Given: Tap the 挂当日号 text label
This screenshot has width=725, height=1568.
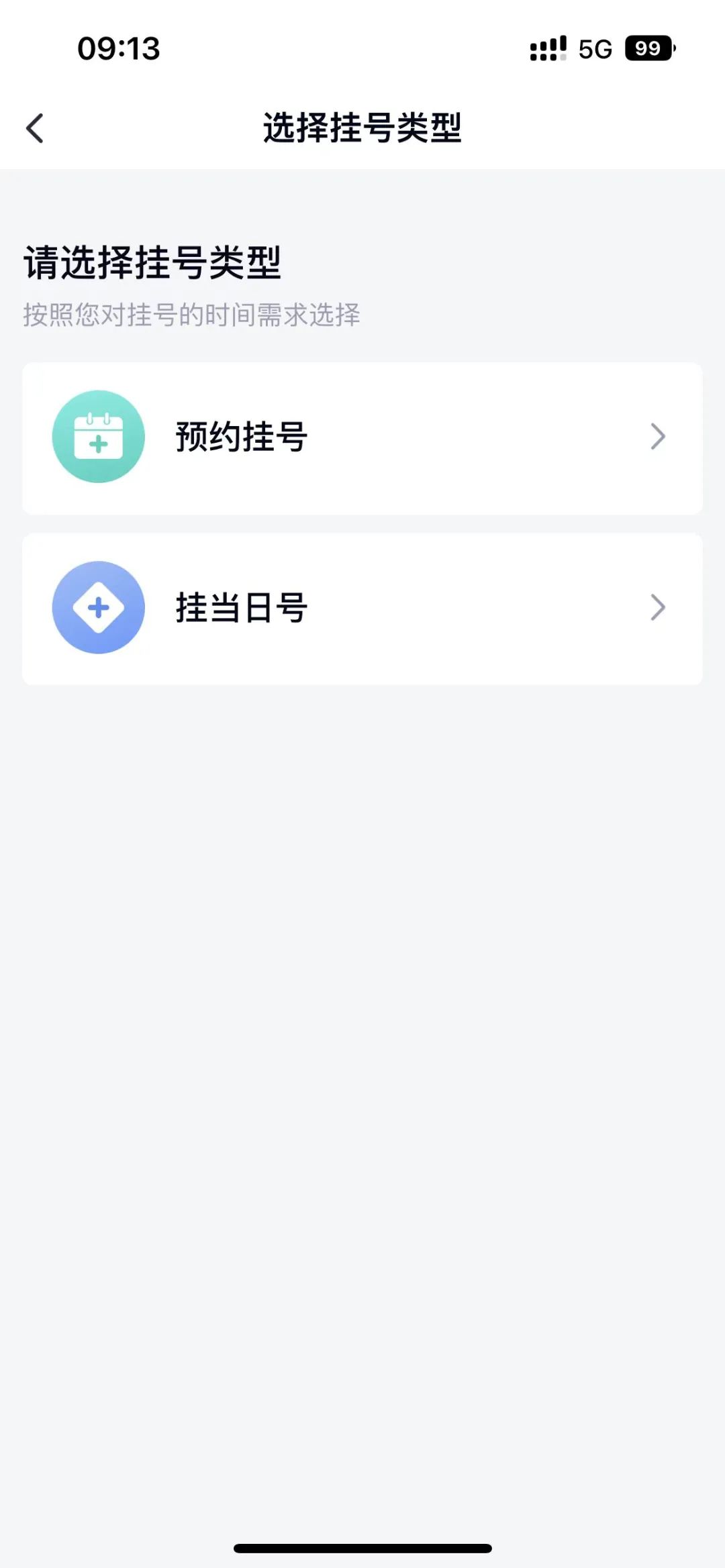Looking at the screenshot, I should 241,607.
